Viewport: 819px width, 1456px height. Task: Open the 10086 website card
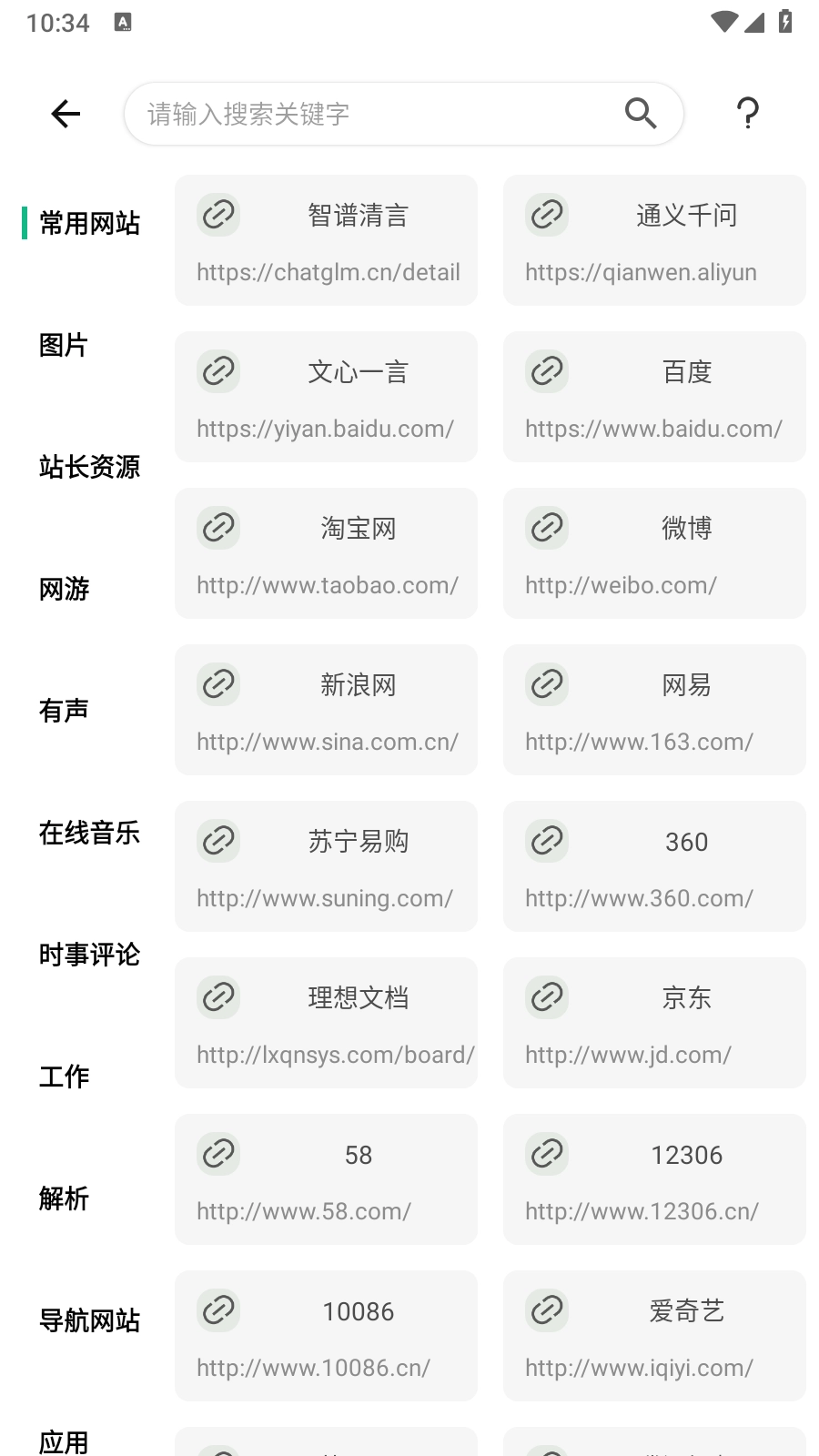326,1336
